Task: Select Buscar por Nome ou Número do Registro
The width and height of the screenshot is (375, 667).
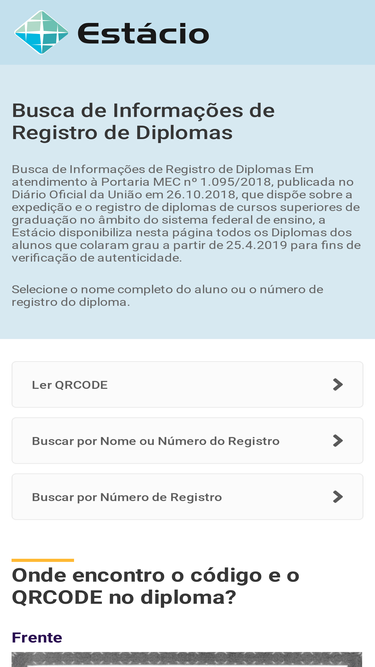Action: (x=187, y=441)
